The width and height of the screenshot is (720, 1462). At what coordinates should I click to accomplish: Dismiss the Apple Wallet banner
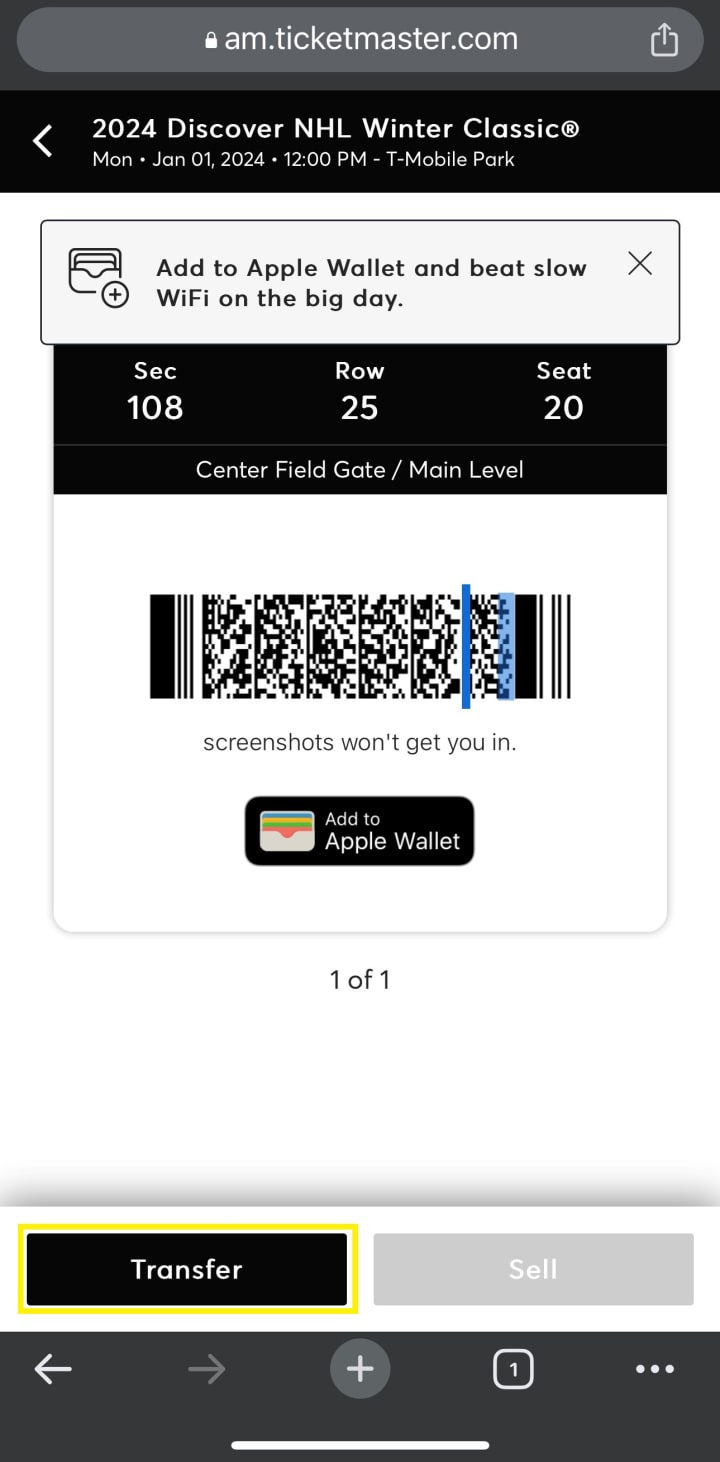pos(639,264)
